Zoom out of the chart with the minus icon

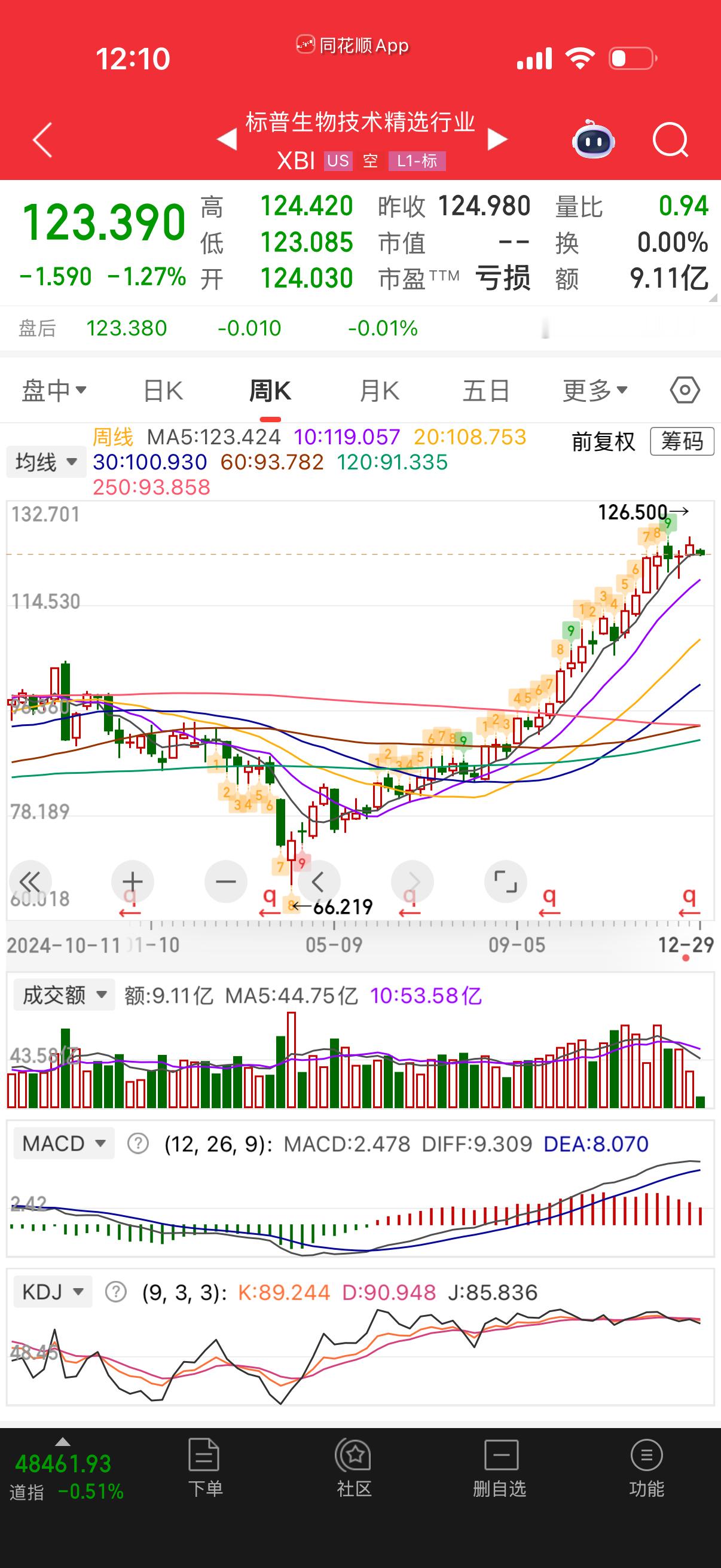pyautogui.click(x=226, y=881)
